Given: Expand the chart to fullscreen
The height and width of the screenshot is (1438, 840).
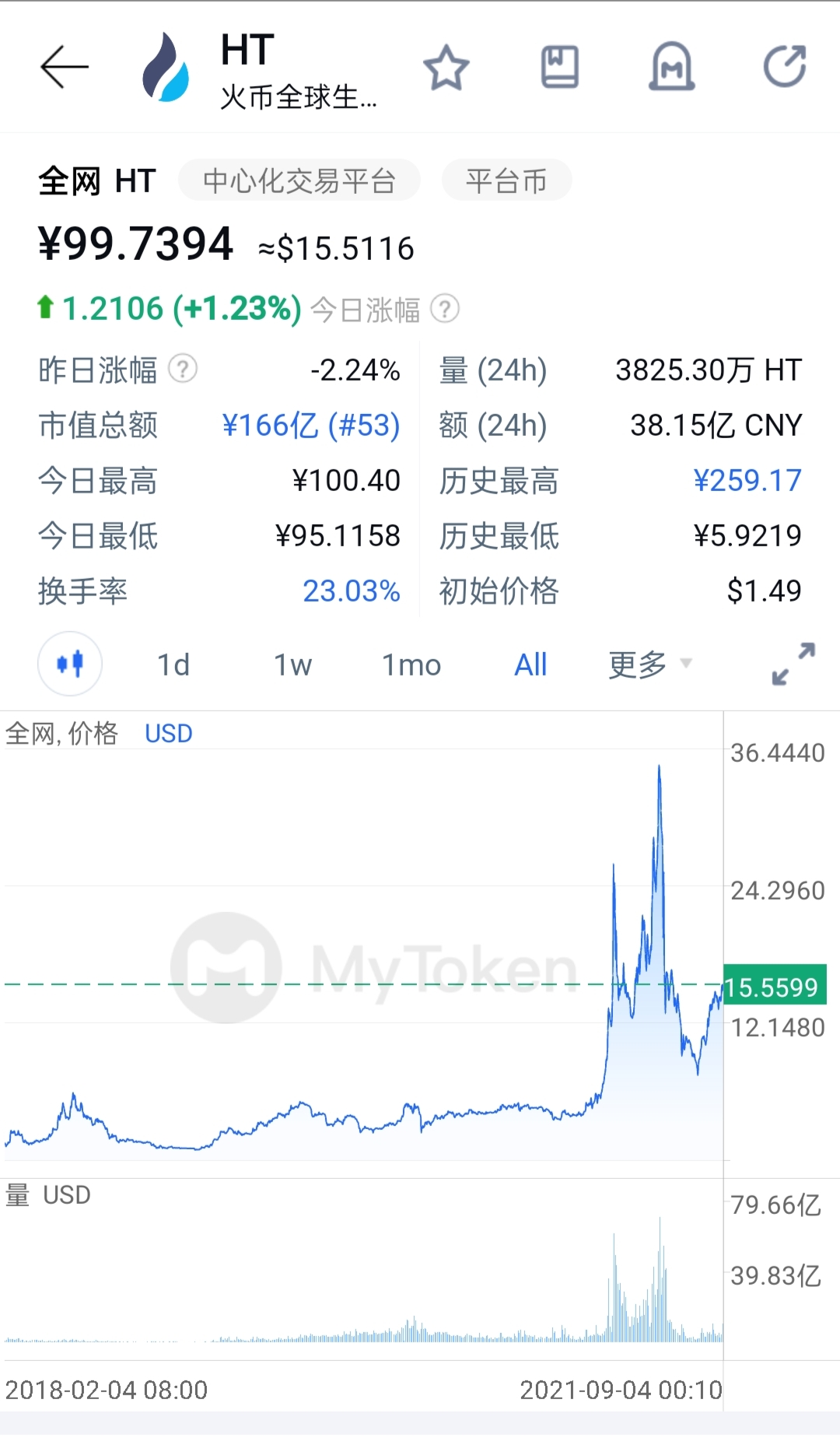Looking at the screenshot, I should click(x=792, y=664).
